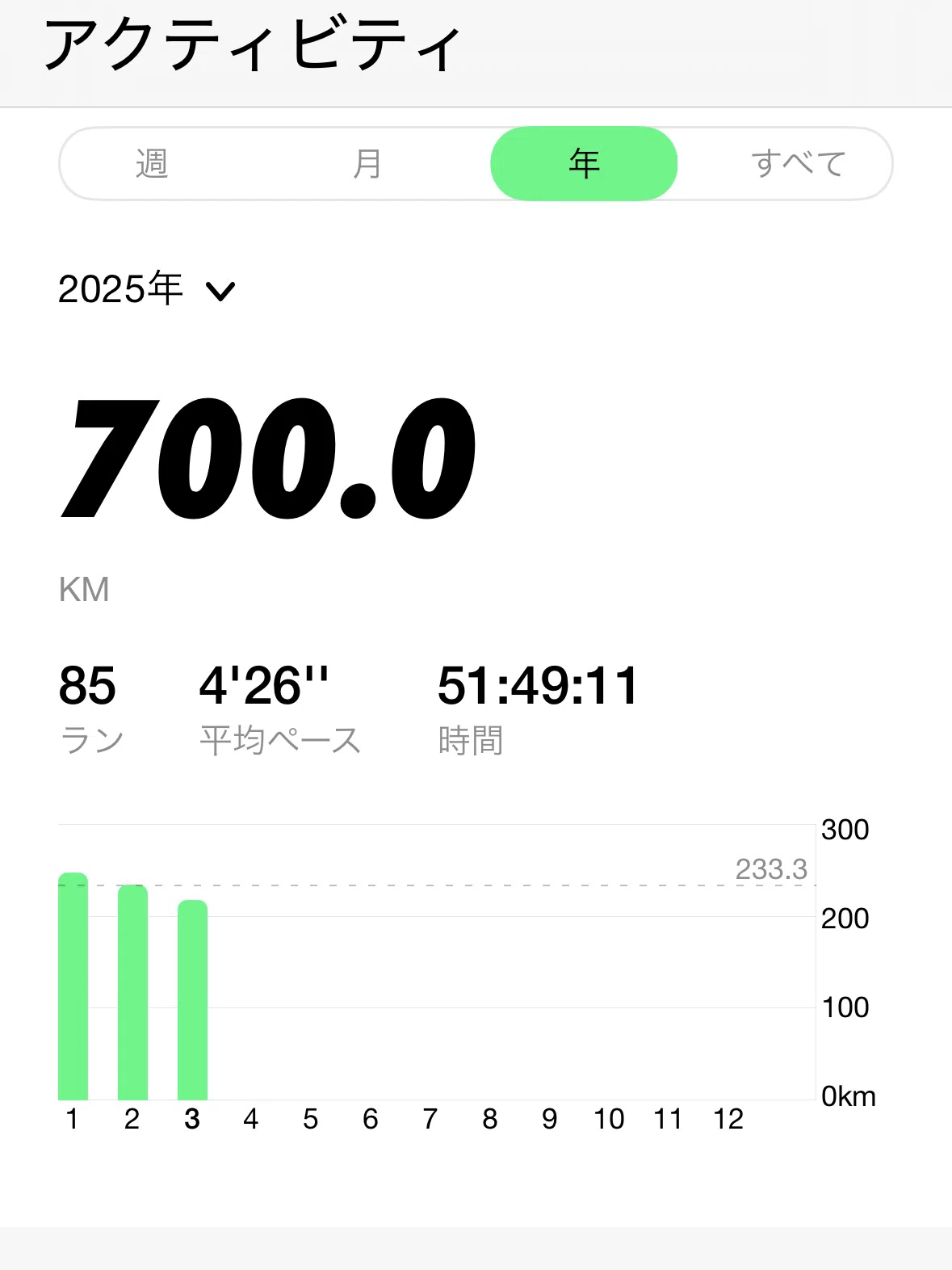Switch to the すべて (all) tab
The height and width of the screenshot is (1270, 952).
798,164
